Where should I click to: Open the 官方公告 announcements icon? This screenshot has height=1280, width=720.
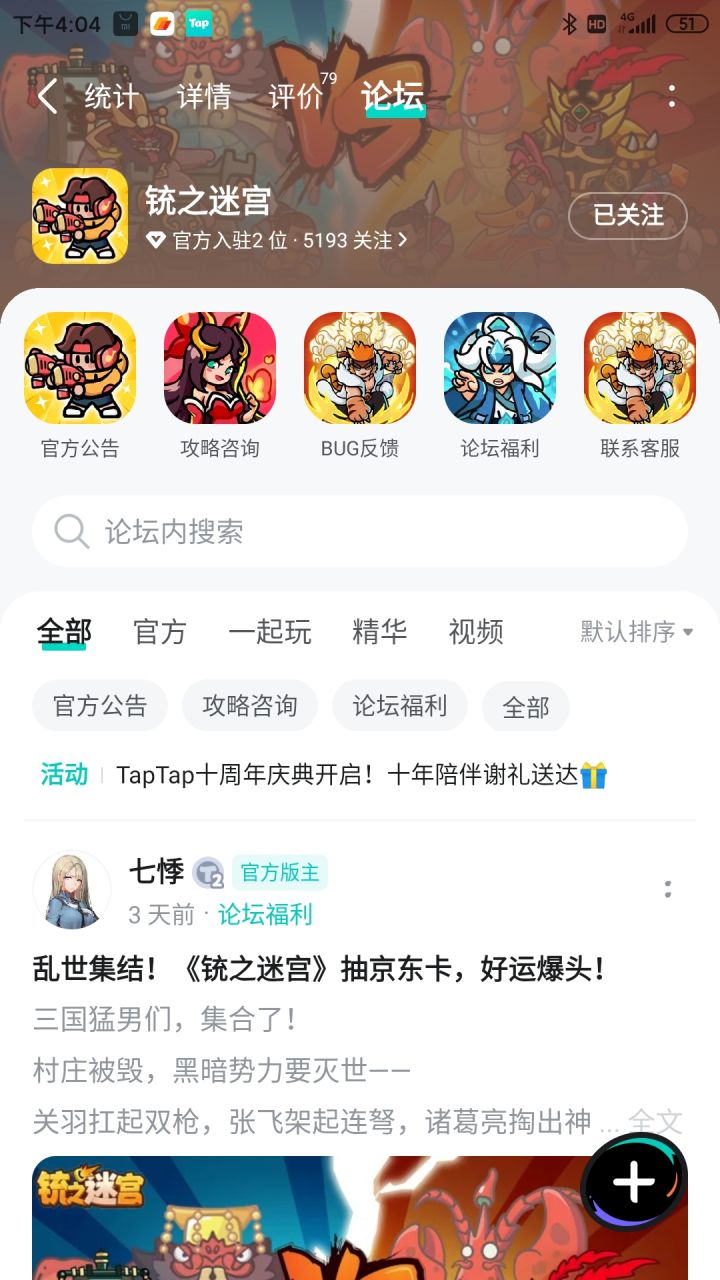click(79, 366)
